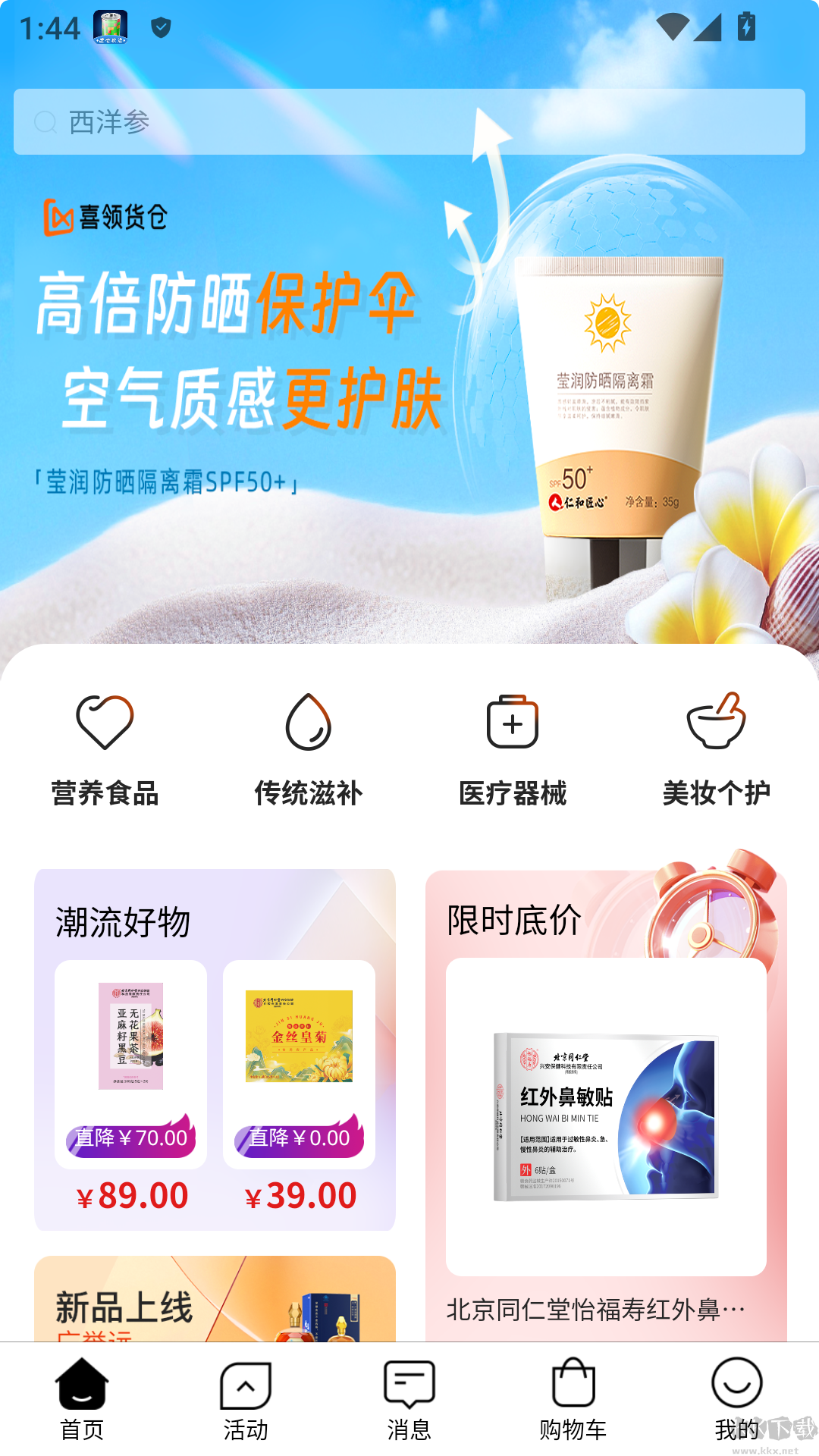Open the 购物车 tab
Screen dimensions: 819x1456
573,1400
